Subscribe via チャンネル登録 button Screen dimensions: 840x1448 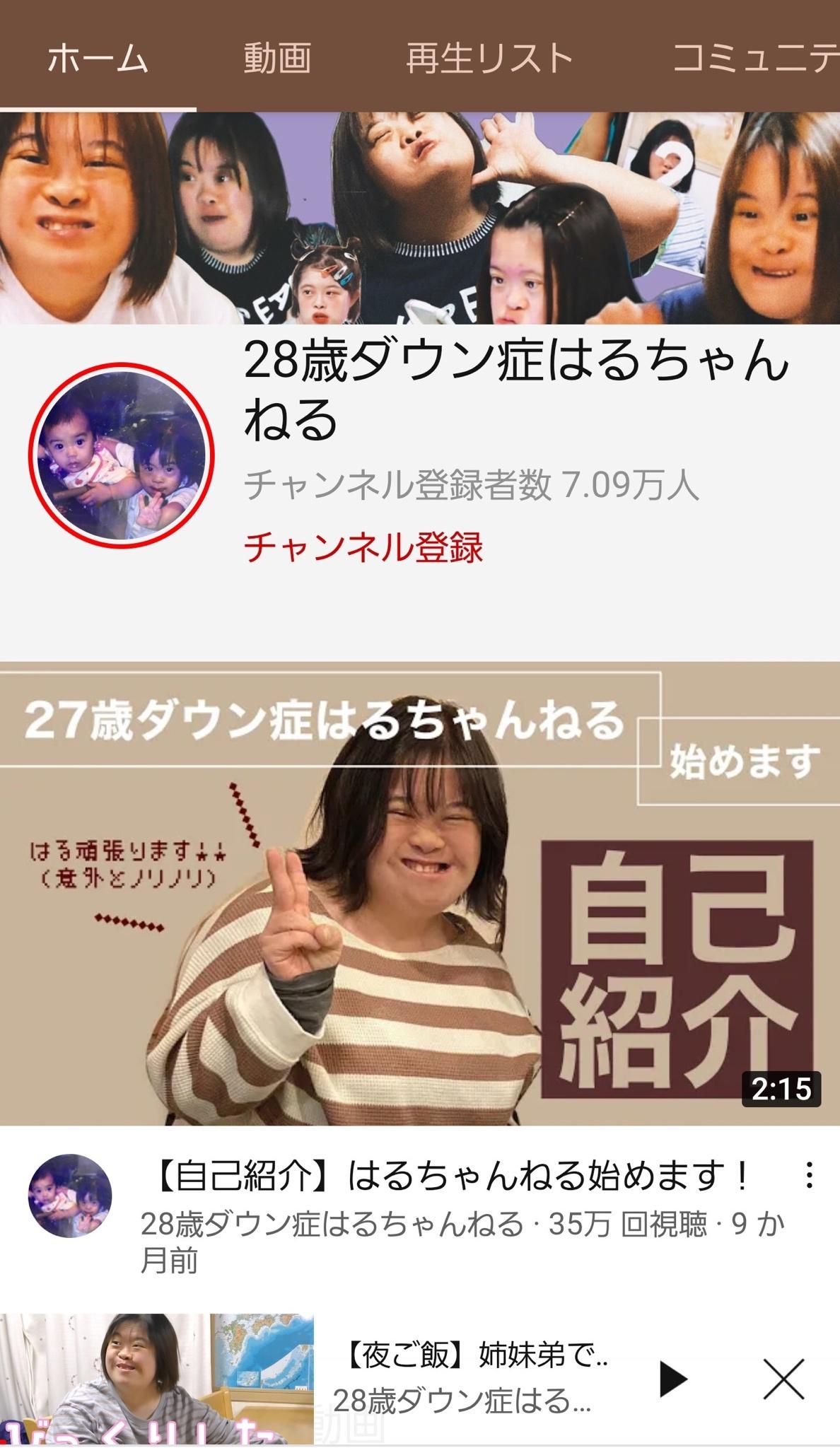click(x=363, y=547)
